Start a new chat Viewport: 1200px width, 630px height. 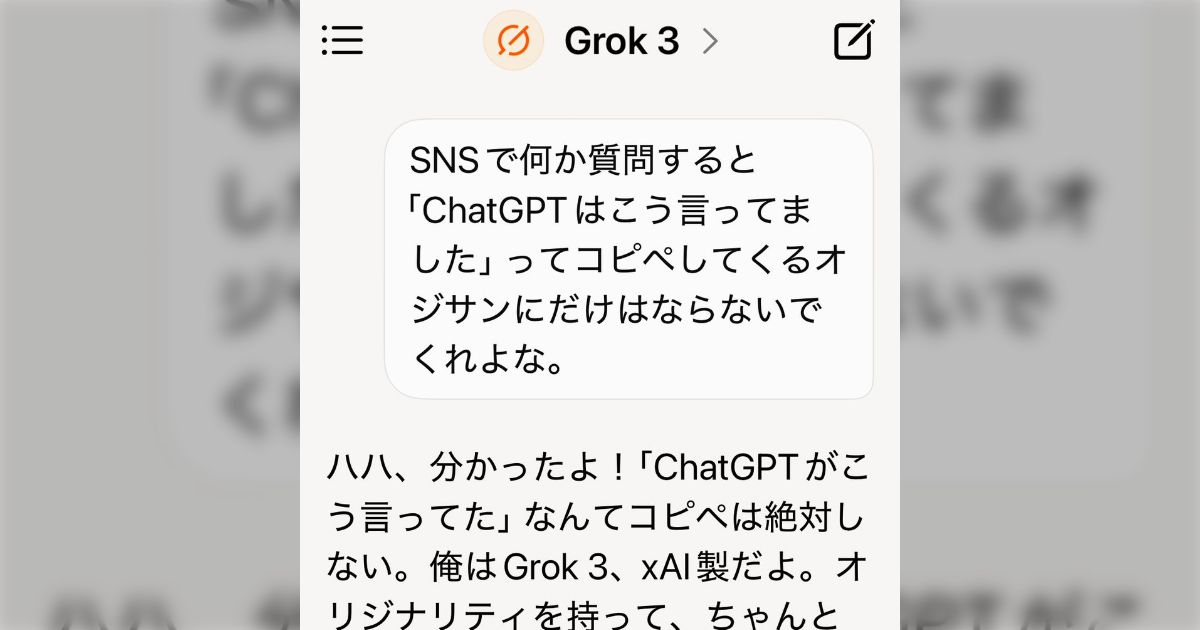853,40
